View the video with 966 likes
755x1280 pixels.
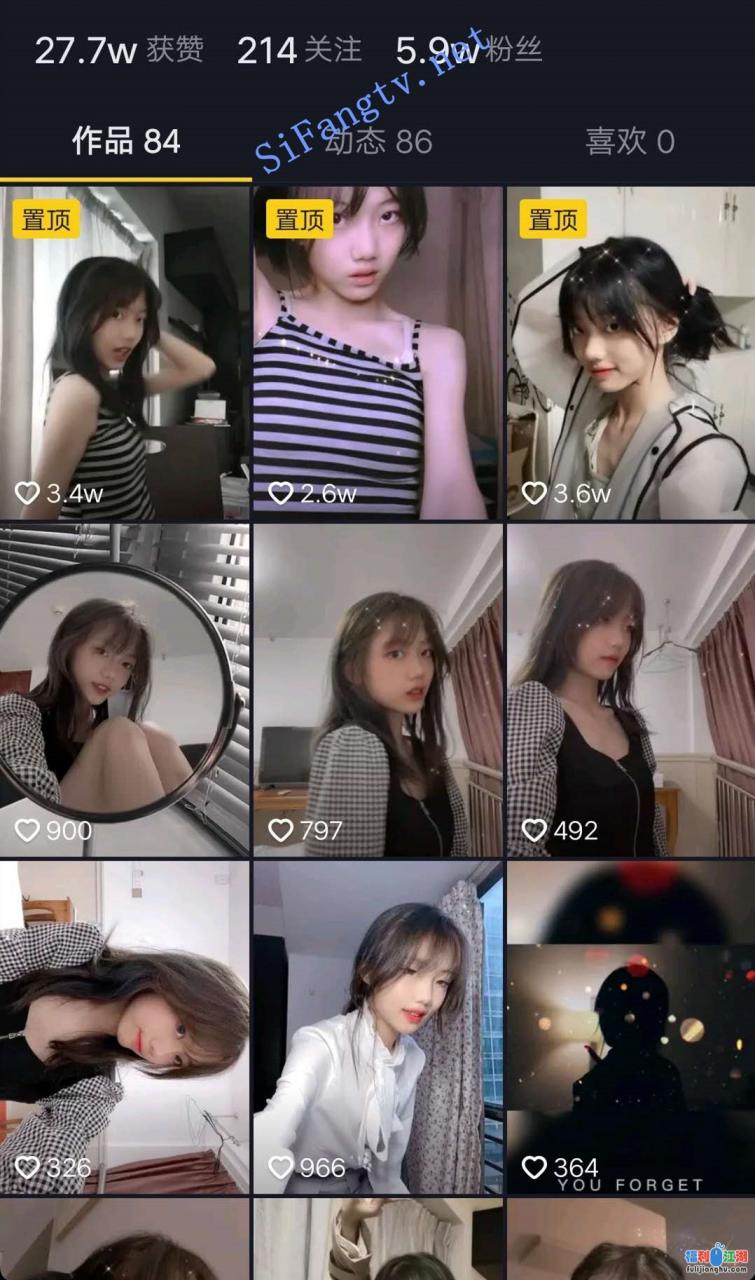[378, 1027]
